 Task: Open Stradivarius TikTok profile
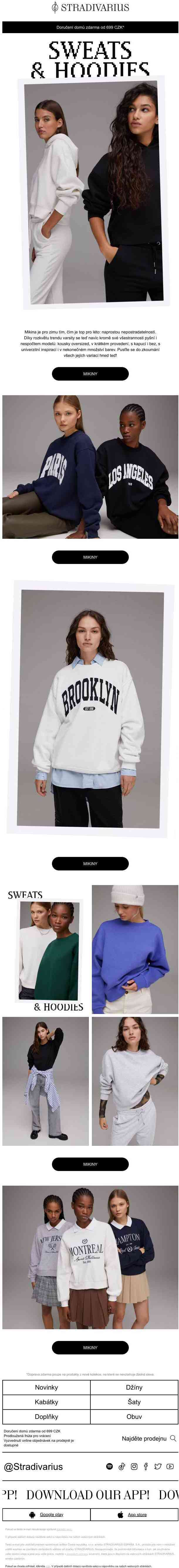[x=122, y=1466]
